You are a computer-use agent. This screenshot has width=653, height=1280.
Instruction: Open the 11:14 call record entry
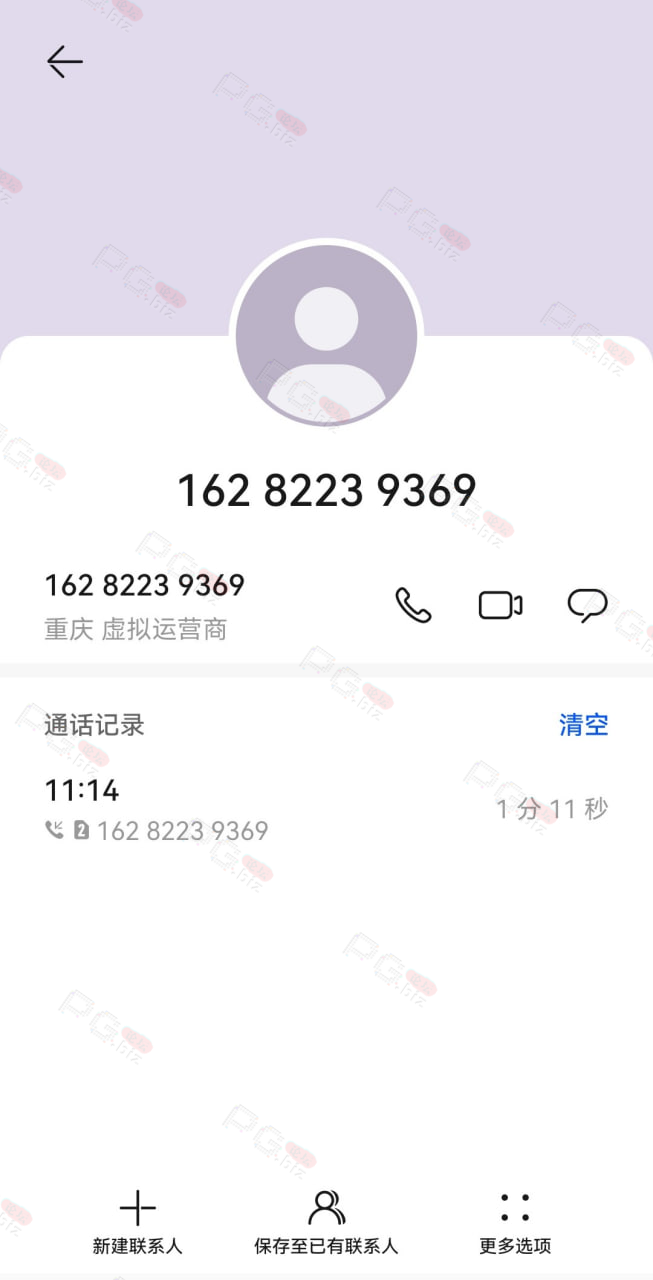[x=326, y=810]
